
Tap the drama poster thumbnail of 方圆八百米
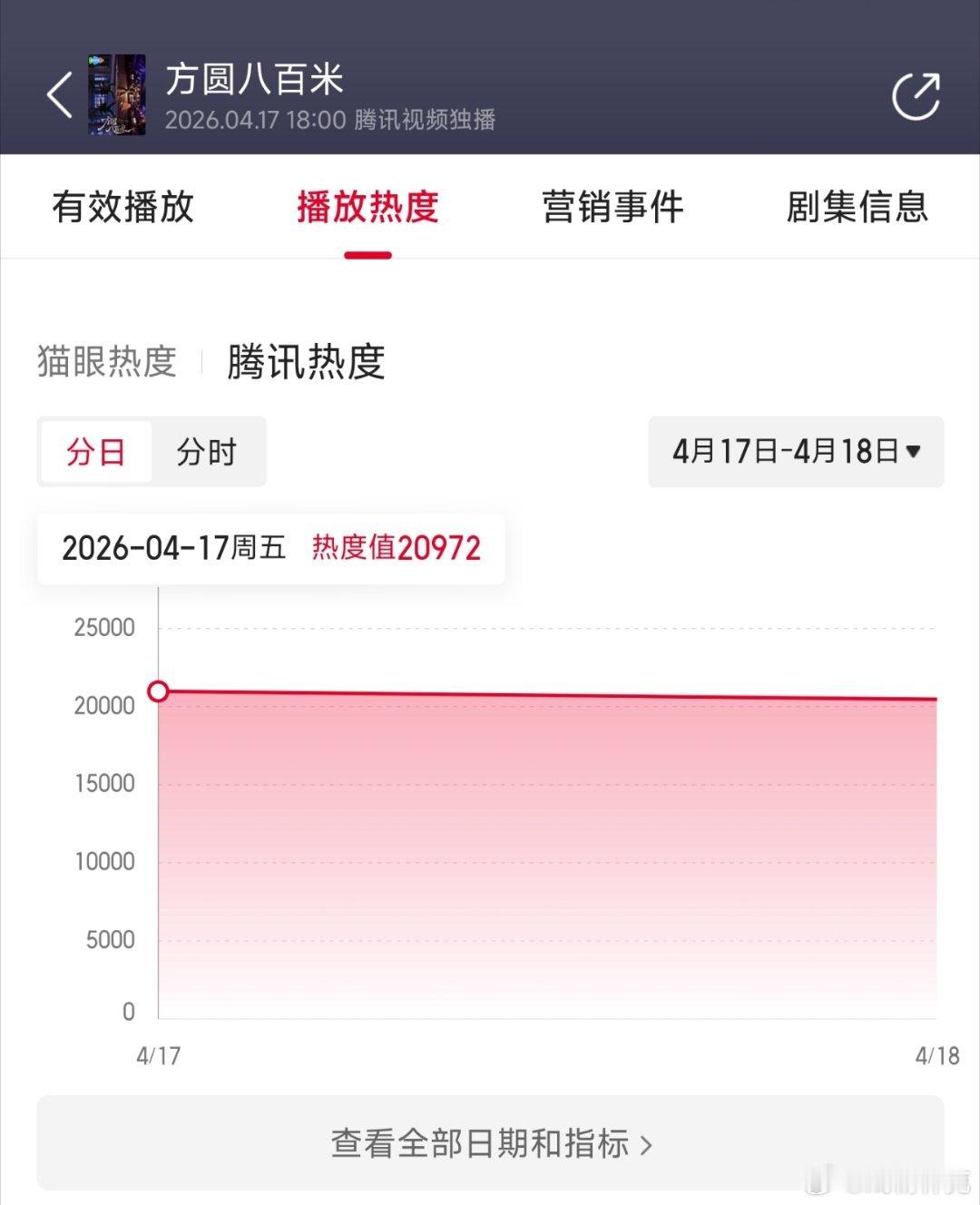tap(118, 93)
